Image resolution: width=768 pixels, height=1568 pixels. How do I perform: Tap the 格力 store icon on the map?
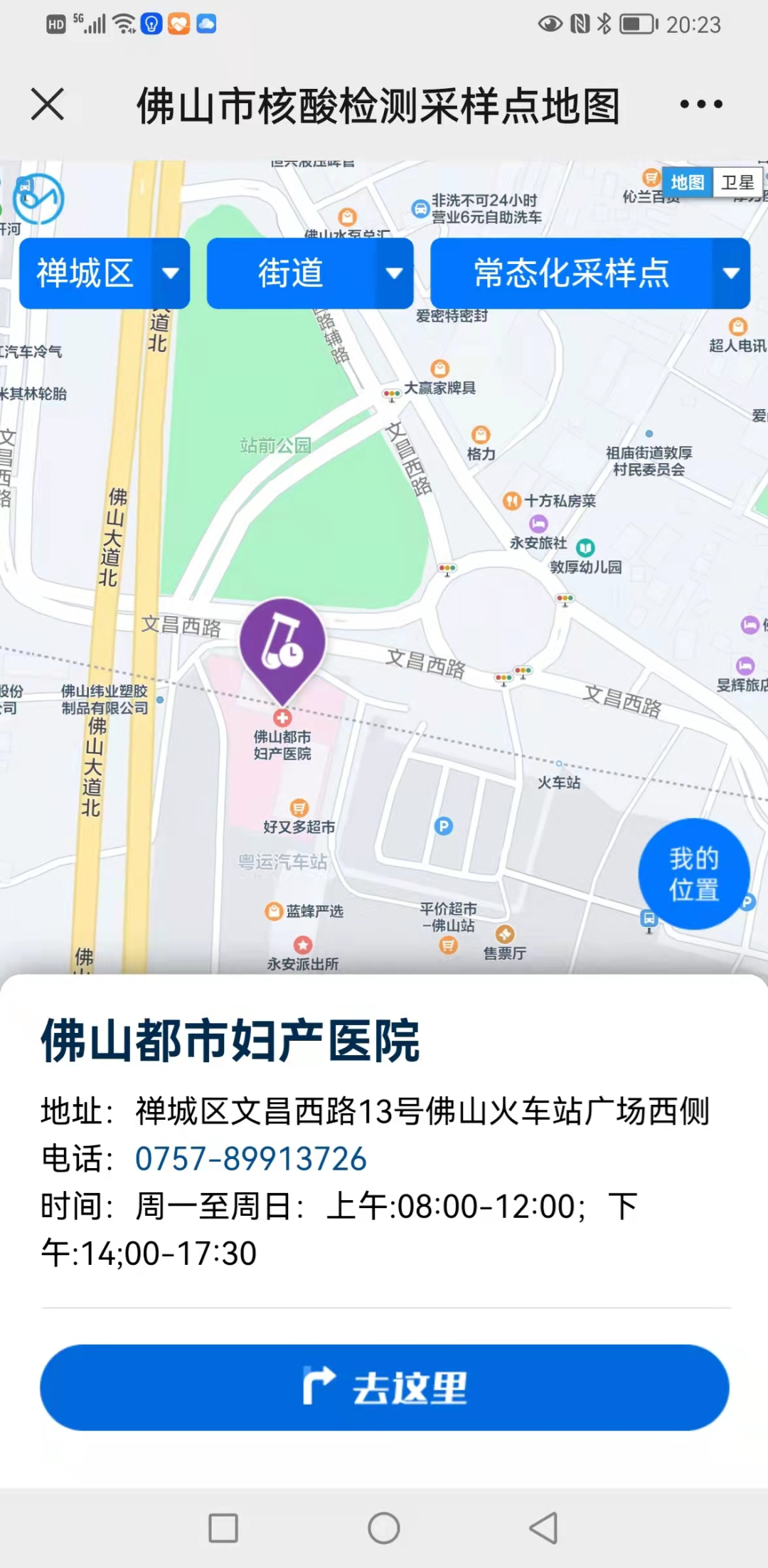coord(481,433)
